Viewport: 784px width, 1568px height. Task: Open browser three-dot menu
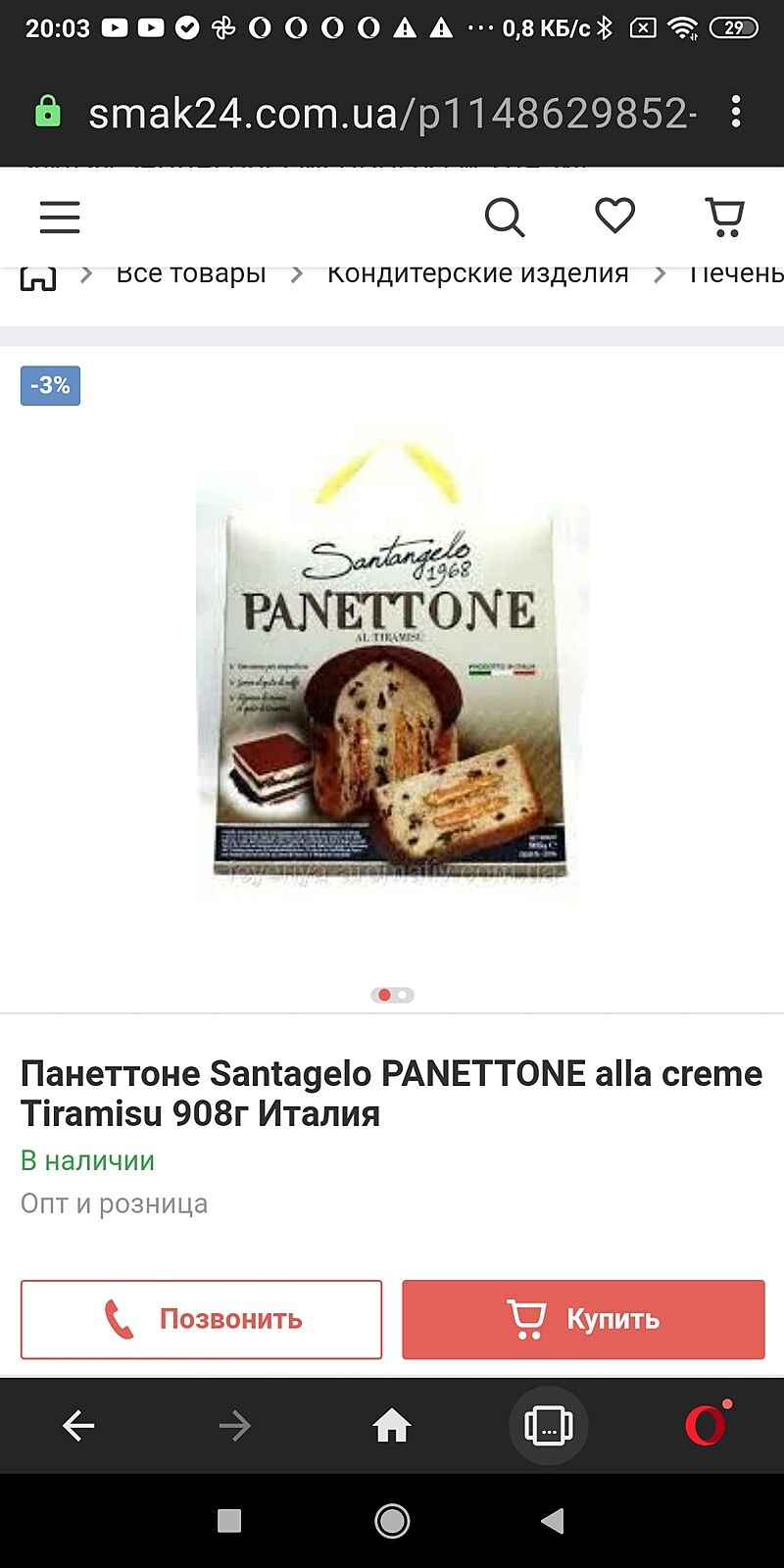click(x=736, y=113)
